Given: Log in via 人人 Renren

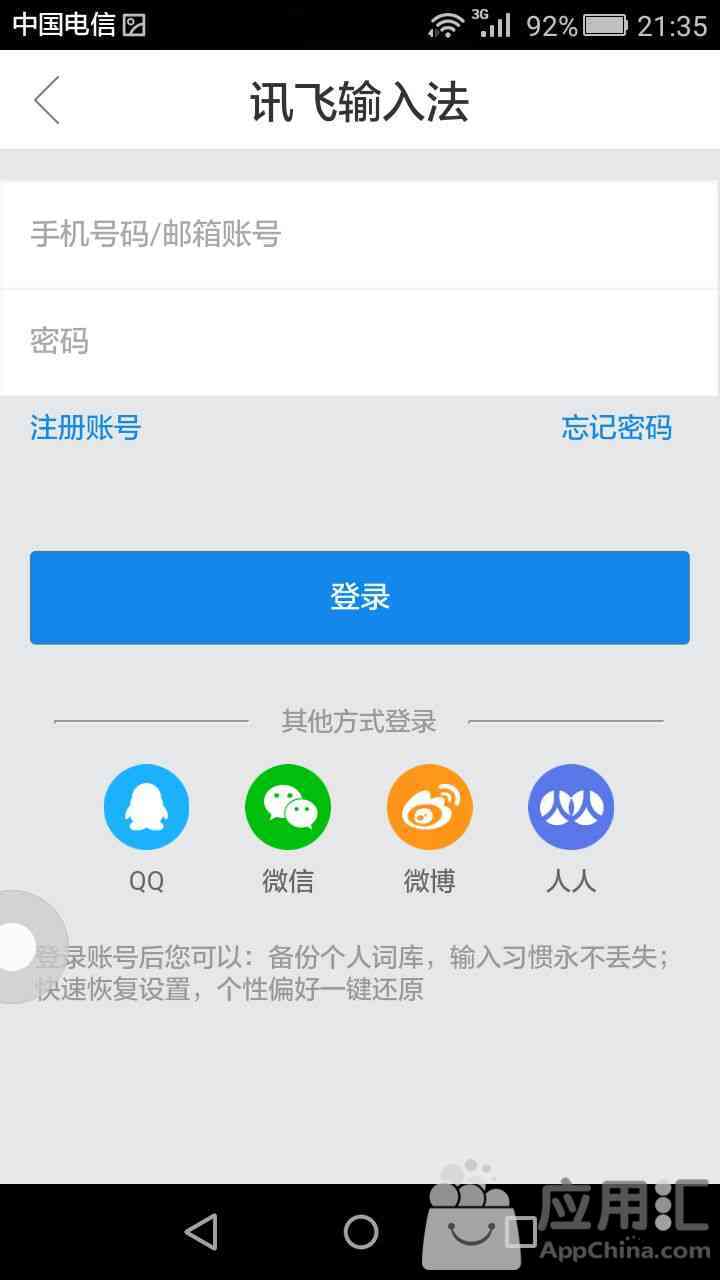Looking at the screenshot, I should tap(571, 808).
